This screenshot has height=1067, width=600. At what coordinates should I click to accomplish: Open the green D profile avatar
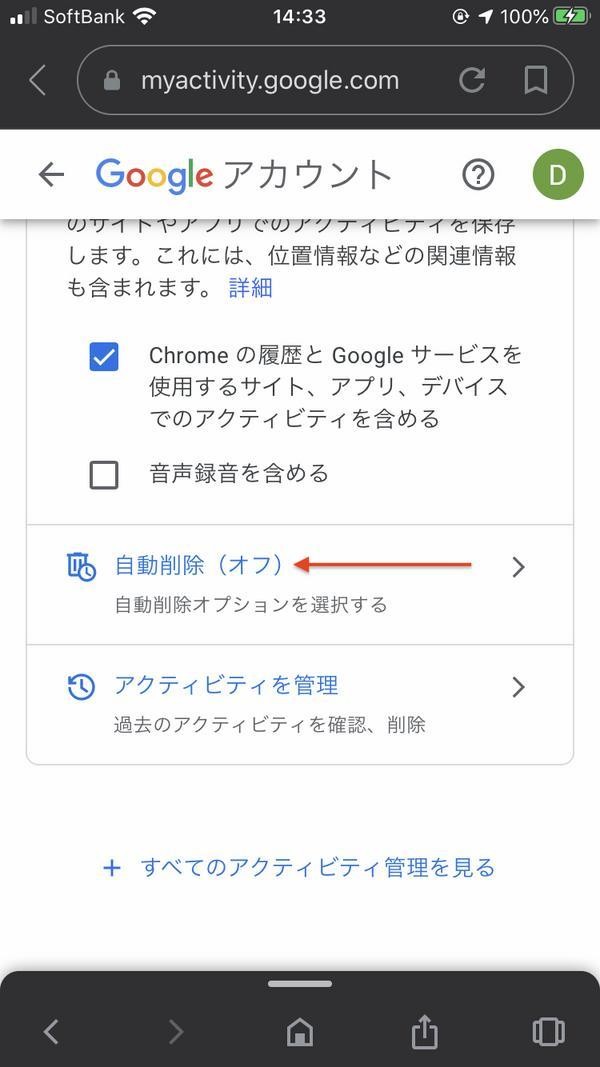[558, 175]
